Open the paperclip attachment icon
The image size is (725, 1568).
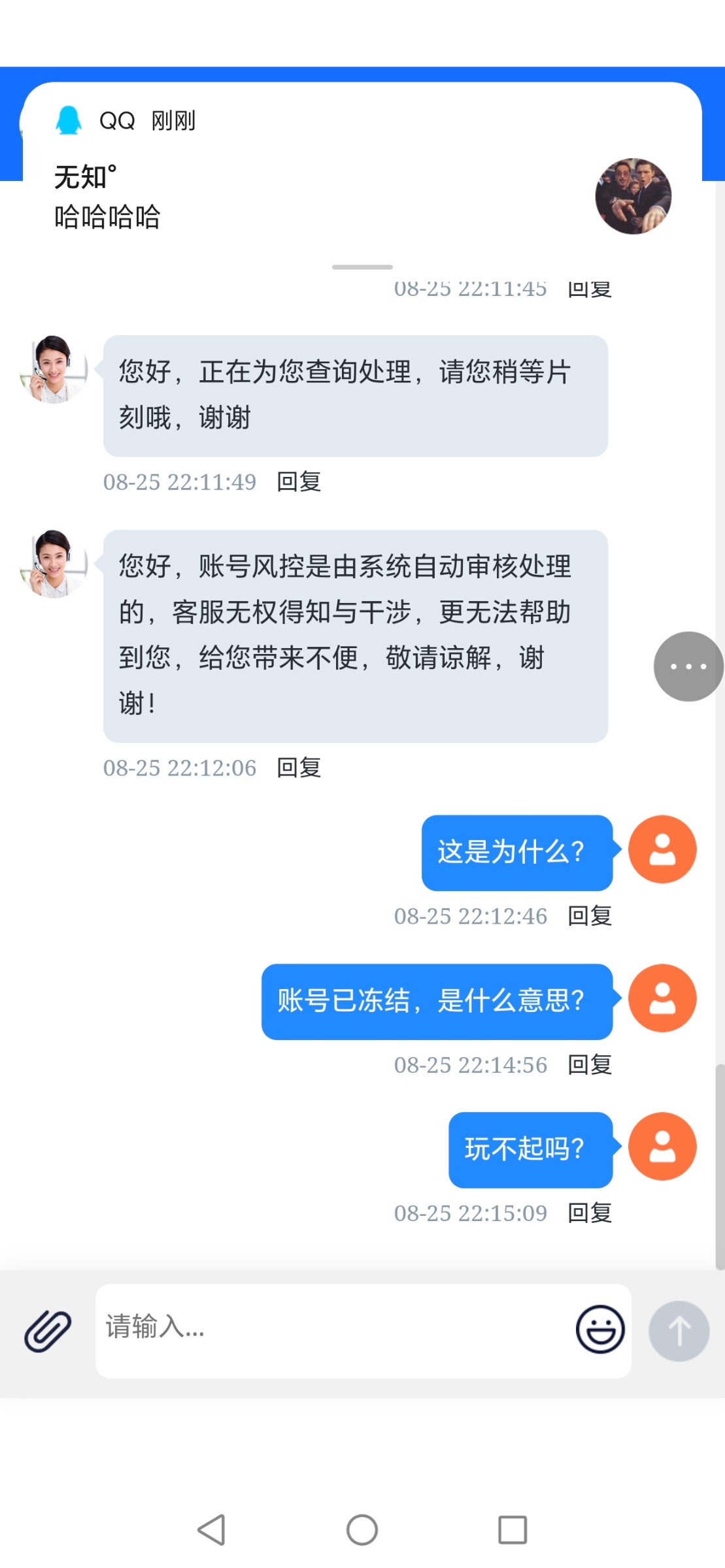pyautogui.click(x=46, y=1330)
